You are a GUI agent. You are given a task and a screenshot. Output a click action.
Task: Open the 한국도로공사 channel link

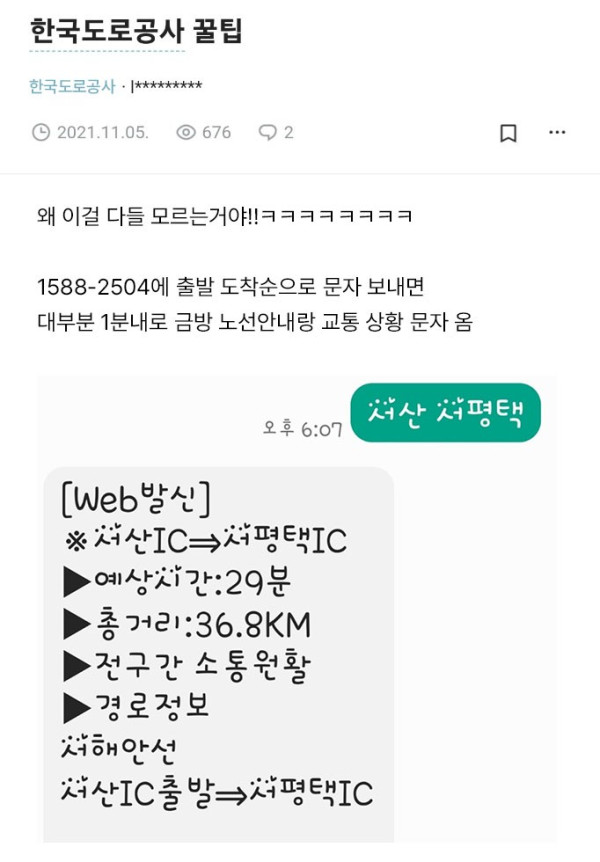click(71, 86)
